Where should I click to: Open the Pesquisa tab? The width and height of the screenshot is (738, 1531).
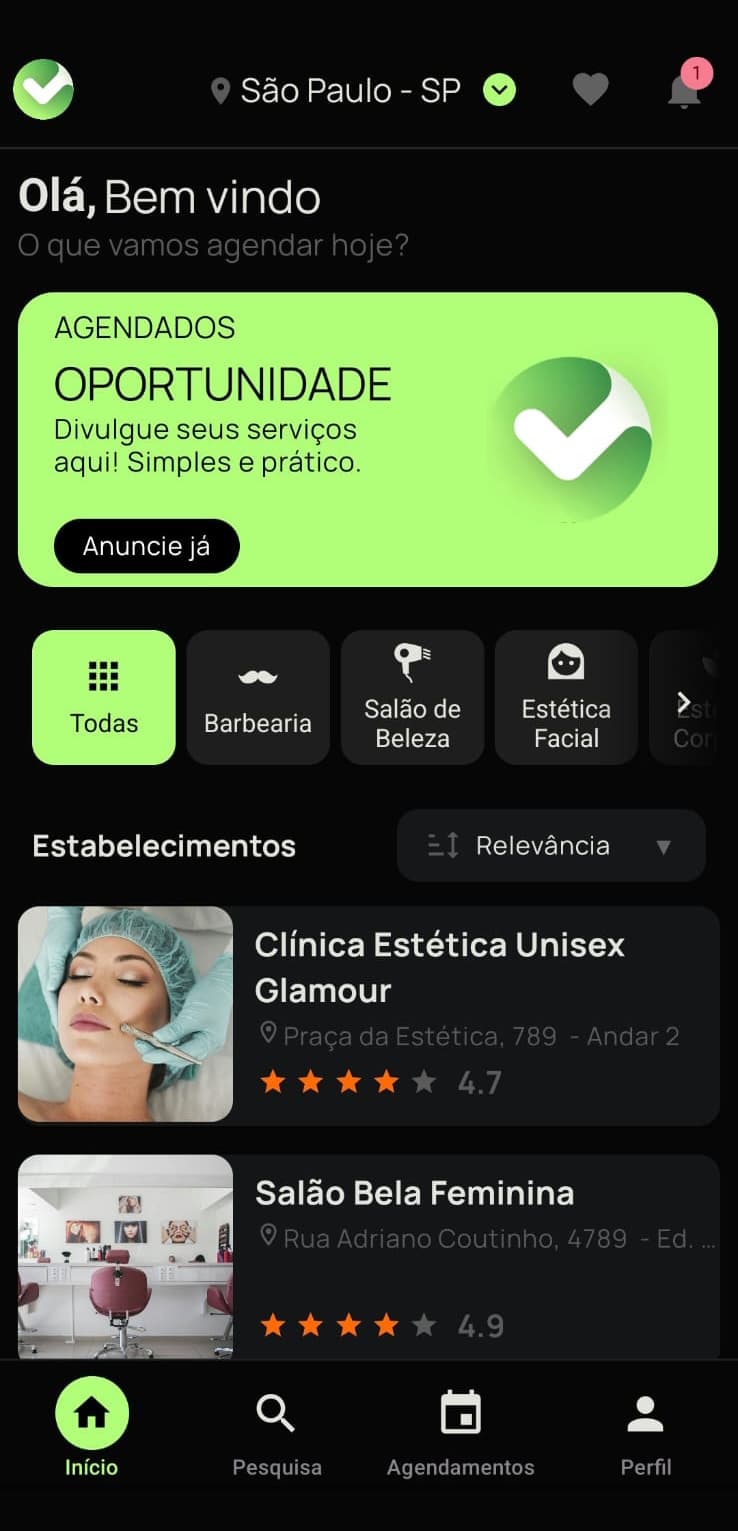276,1432
